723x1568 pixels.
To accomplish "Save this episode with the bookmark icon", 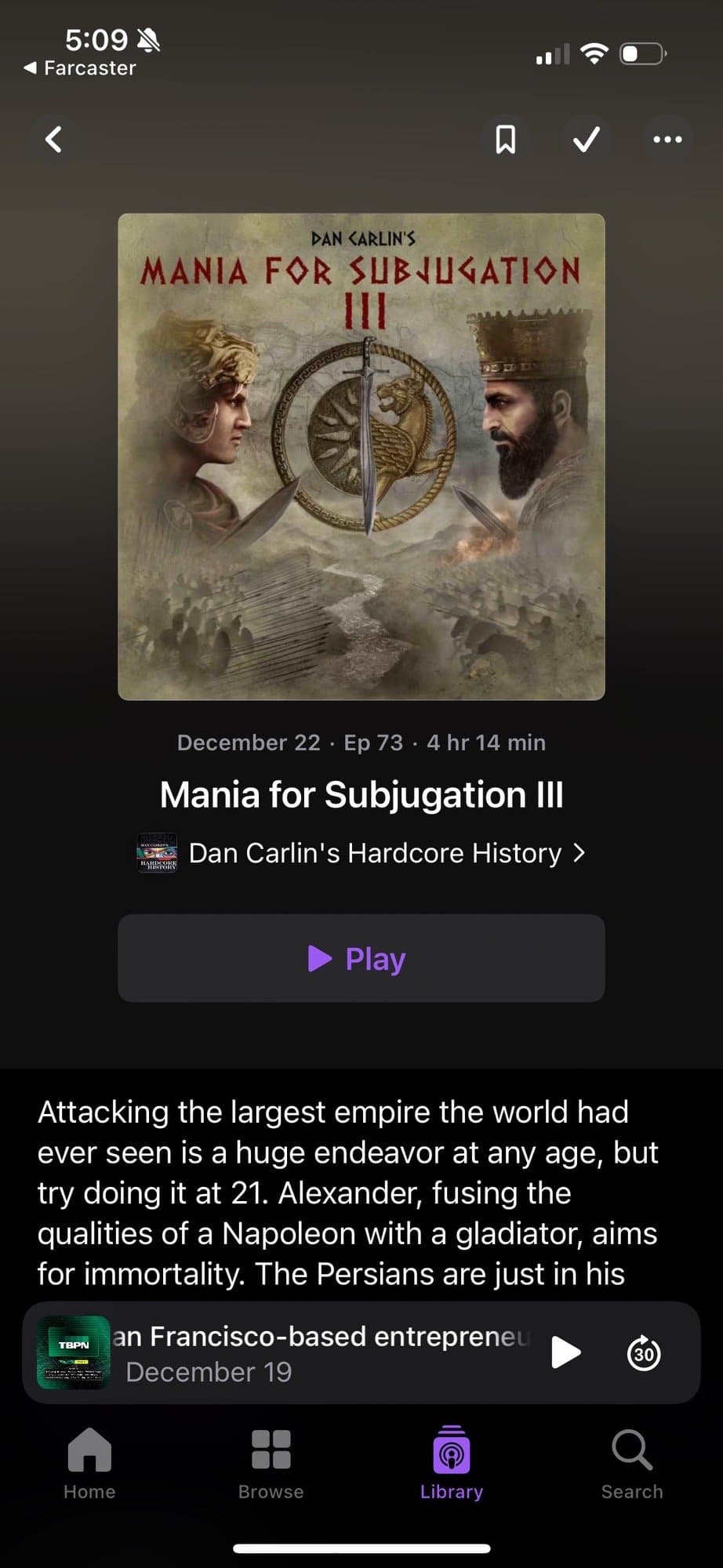I will pyautogui.click(x=506, y=140).
